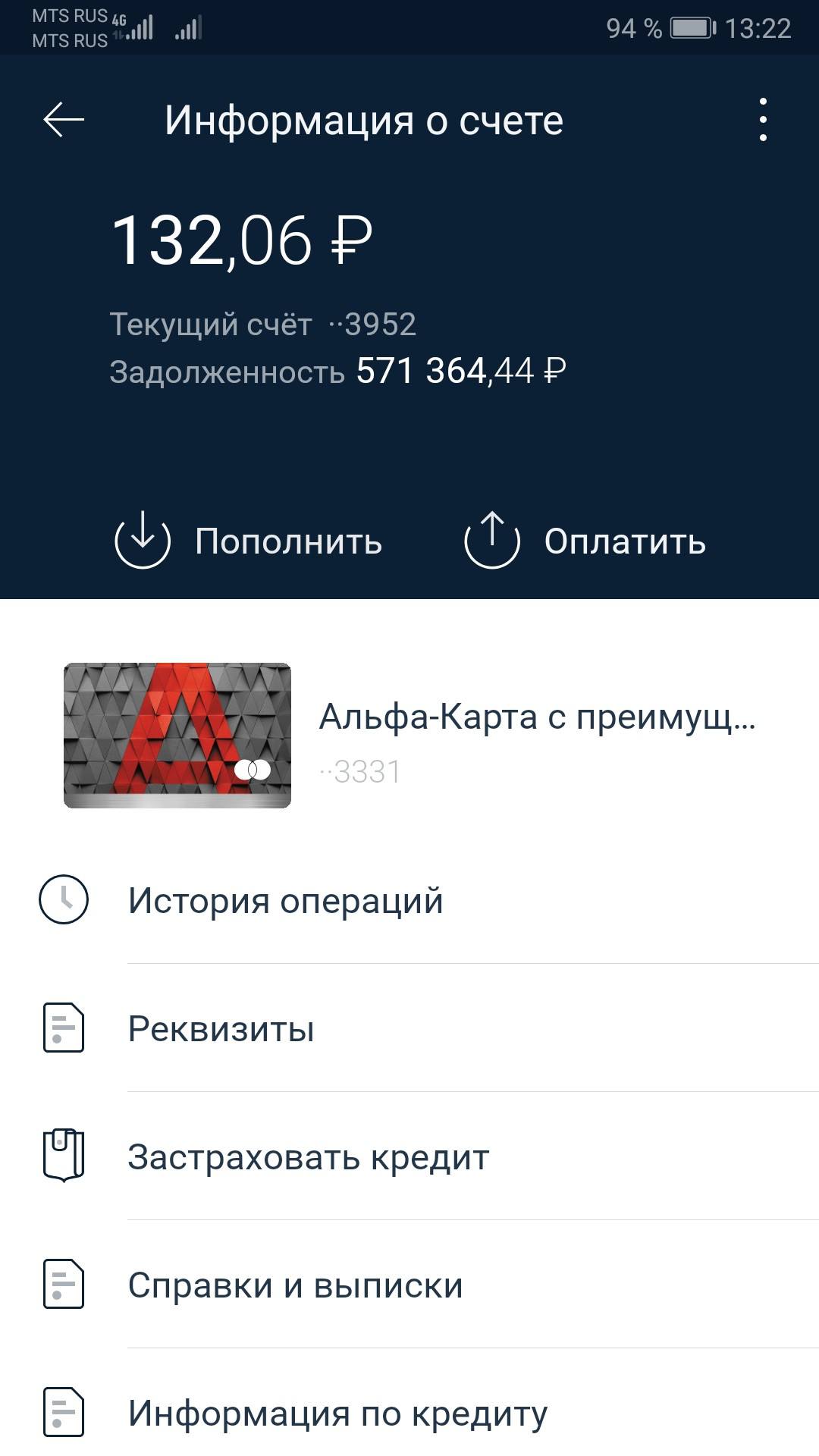This screenshot has width=819, height=1456.
Task: Open the three-dot overflow menu
Action: [765, 119]
